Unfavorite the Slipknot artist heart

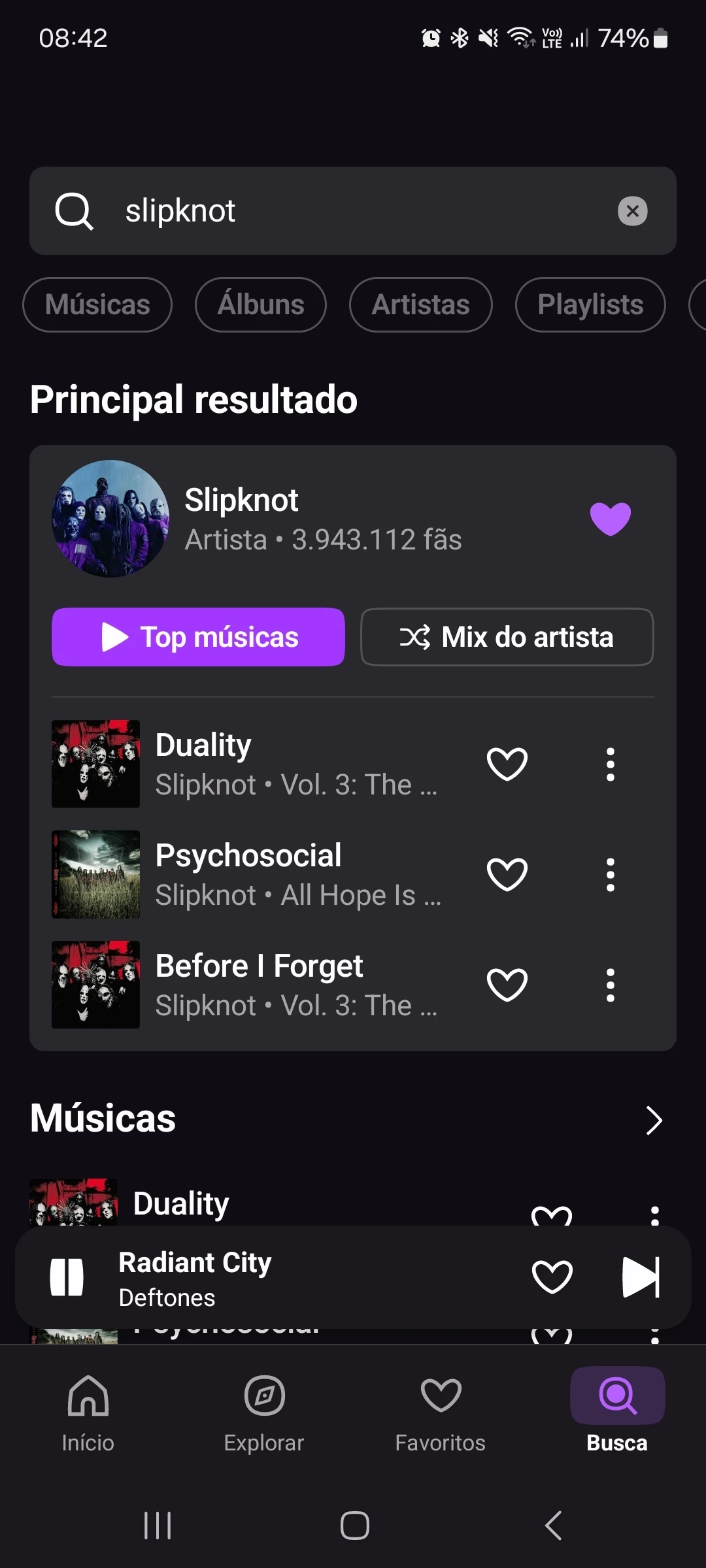[x=610, y=519]
